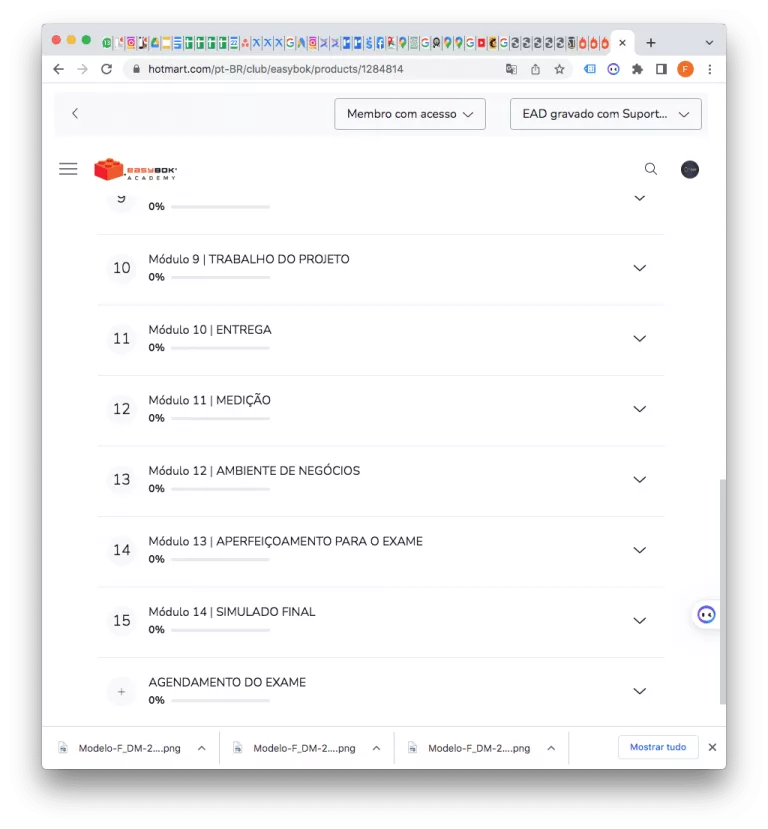Expand Módulo 10 ENTREGA
Image resolution: width=768 pixels, height=829 pixels.
click(x=640, y=339)
